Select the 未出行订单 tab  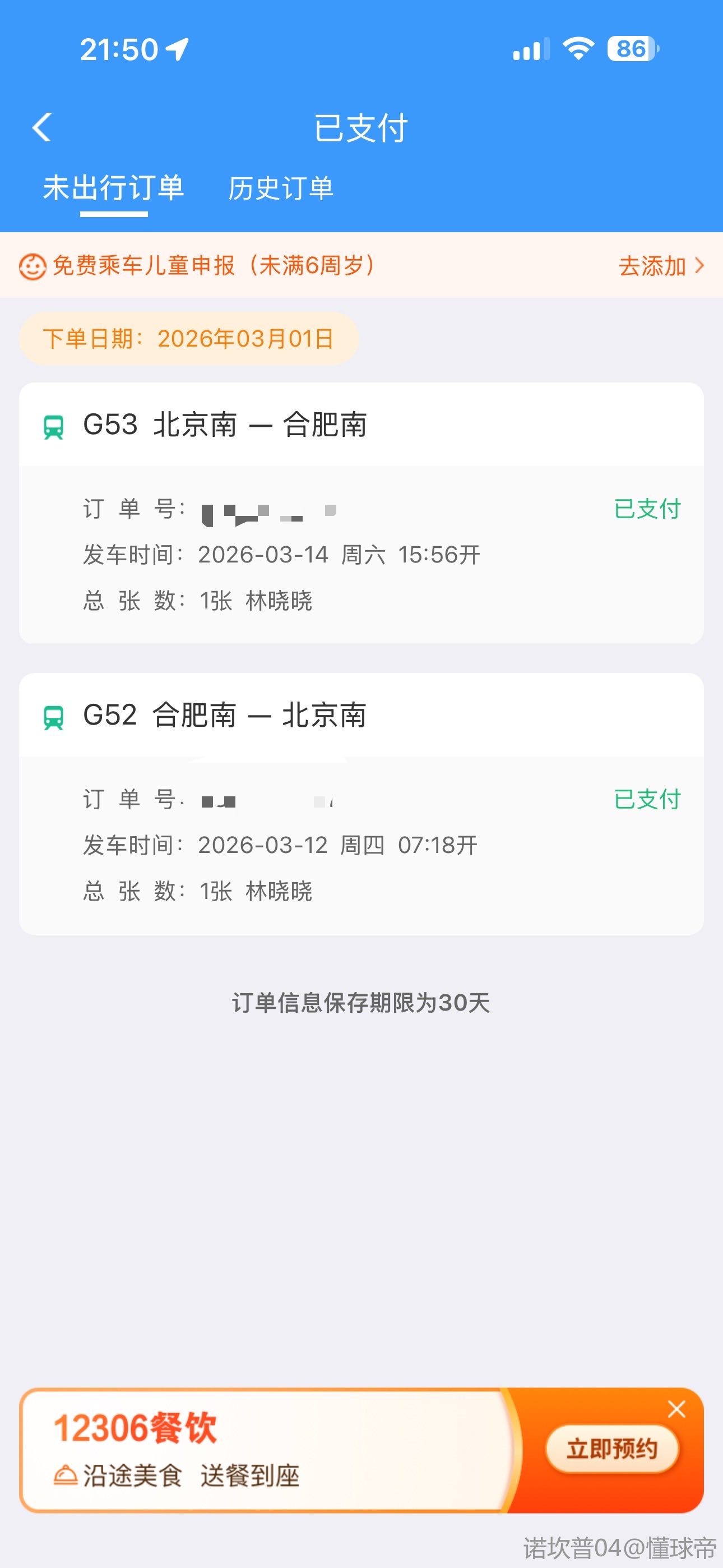114,188
